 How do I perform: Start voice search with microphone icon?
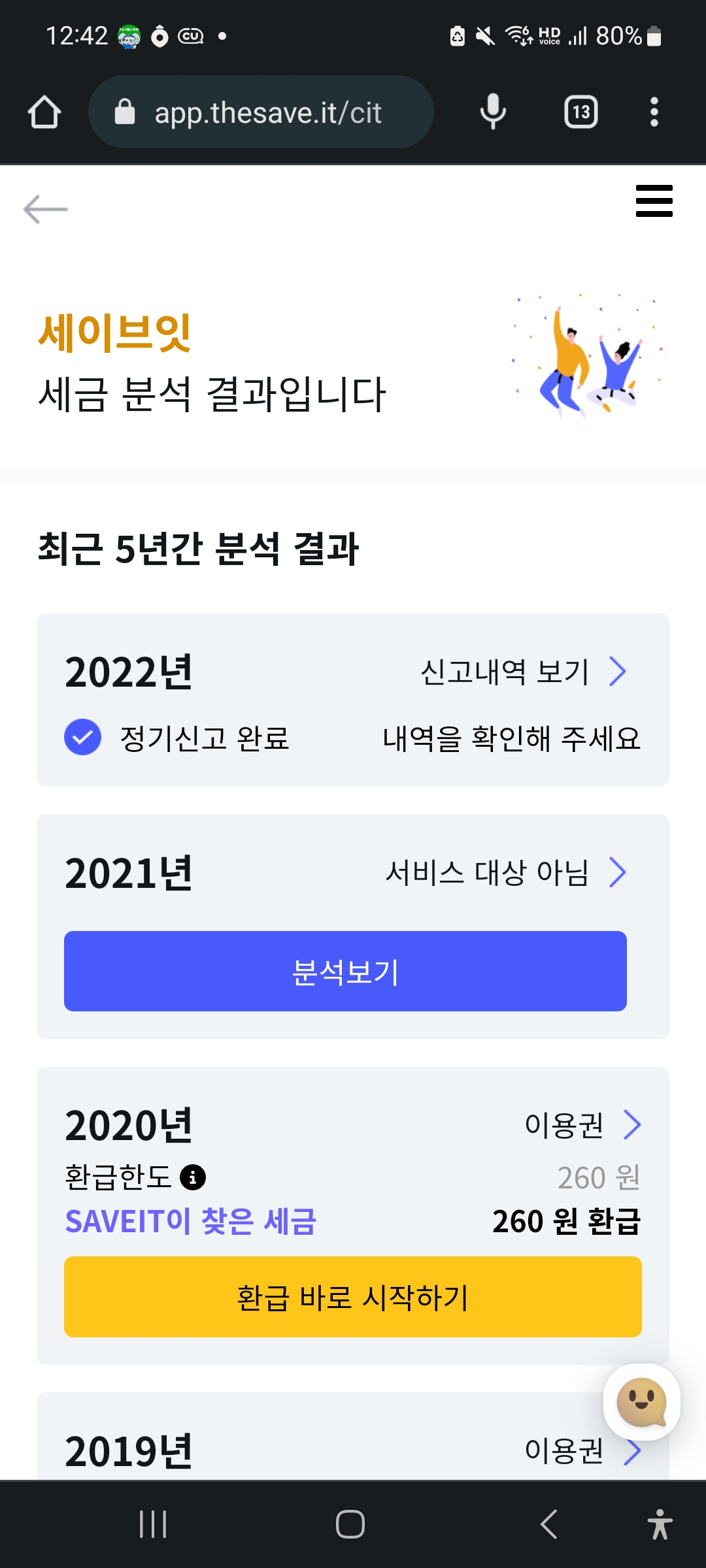[493, 112]
